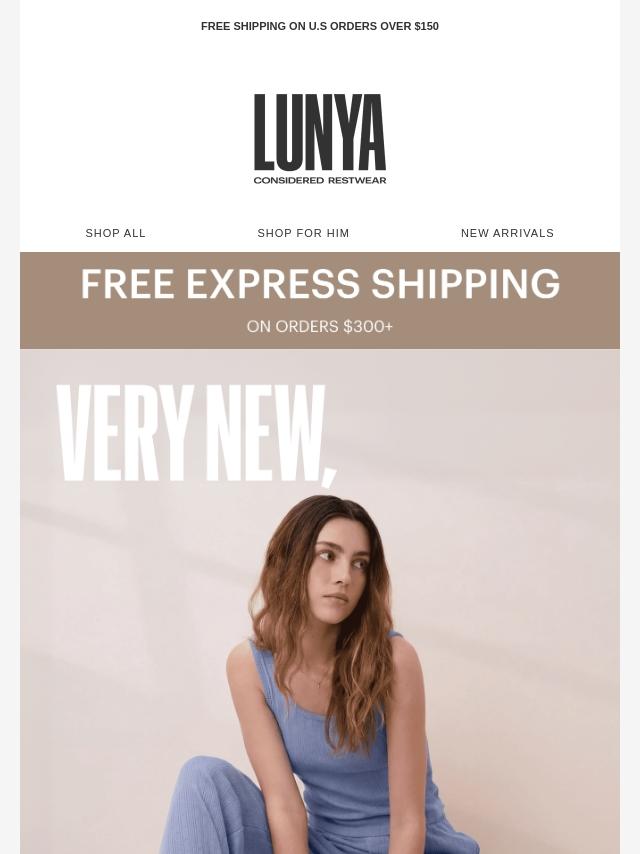The width and height of the screenshot is (640, 854).
Task: View the New Arrivals section
Action: point(507,233)
